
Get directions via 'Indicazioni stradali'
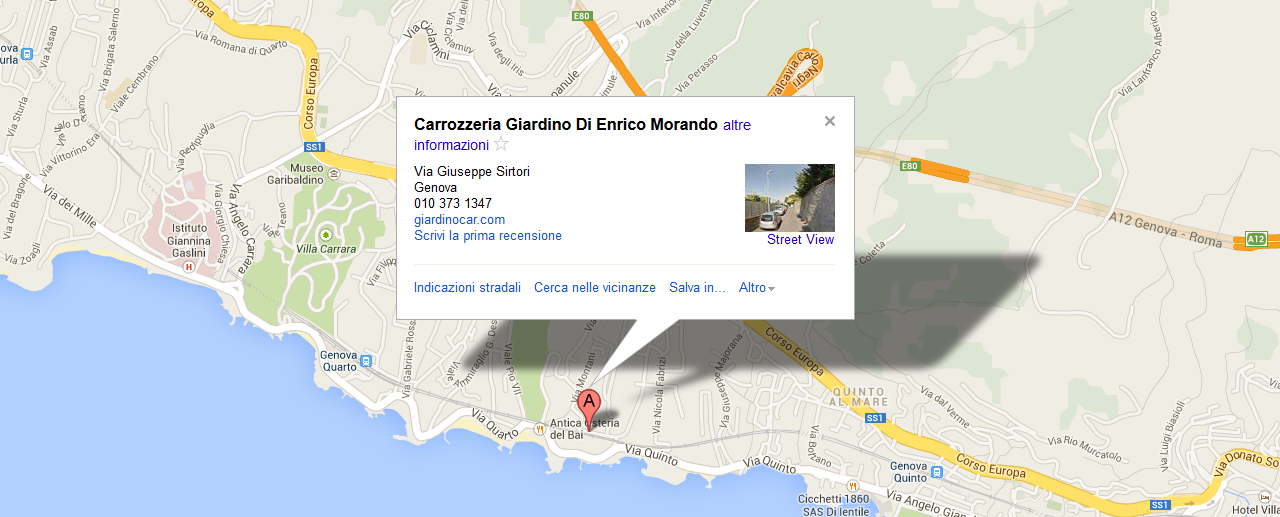pyautogui.click(x=467, y=288)
